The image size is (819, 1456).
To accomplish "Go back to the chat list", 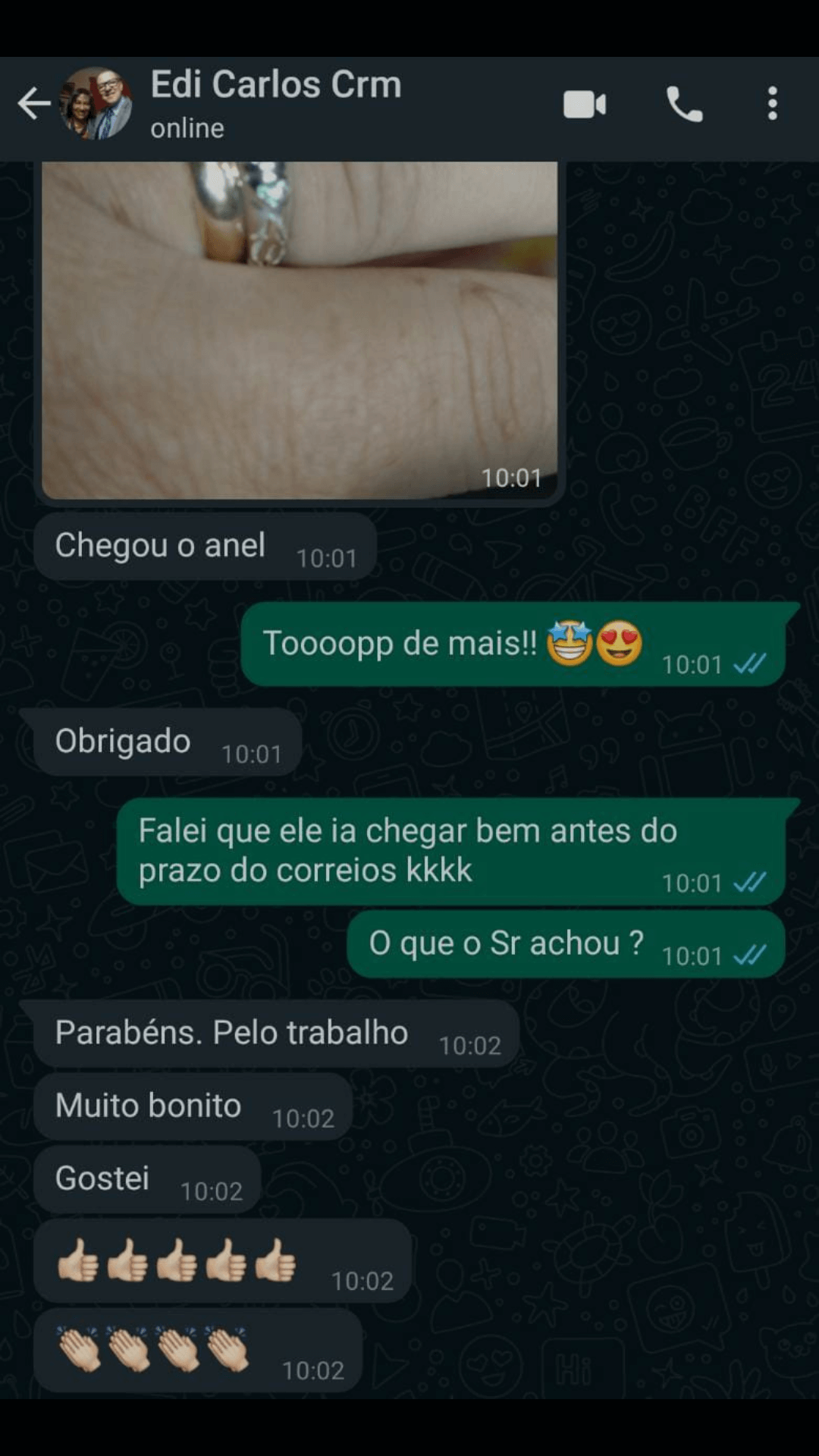I will 33,104.
